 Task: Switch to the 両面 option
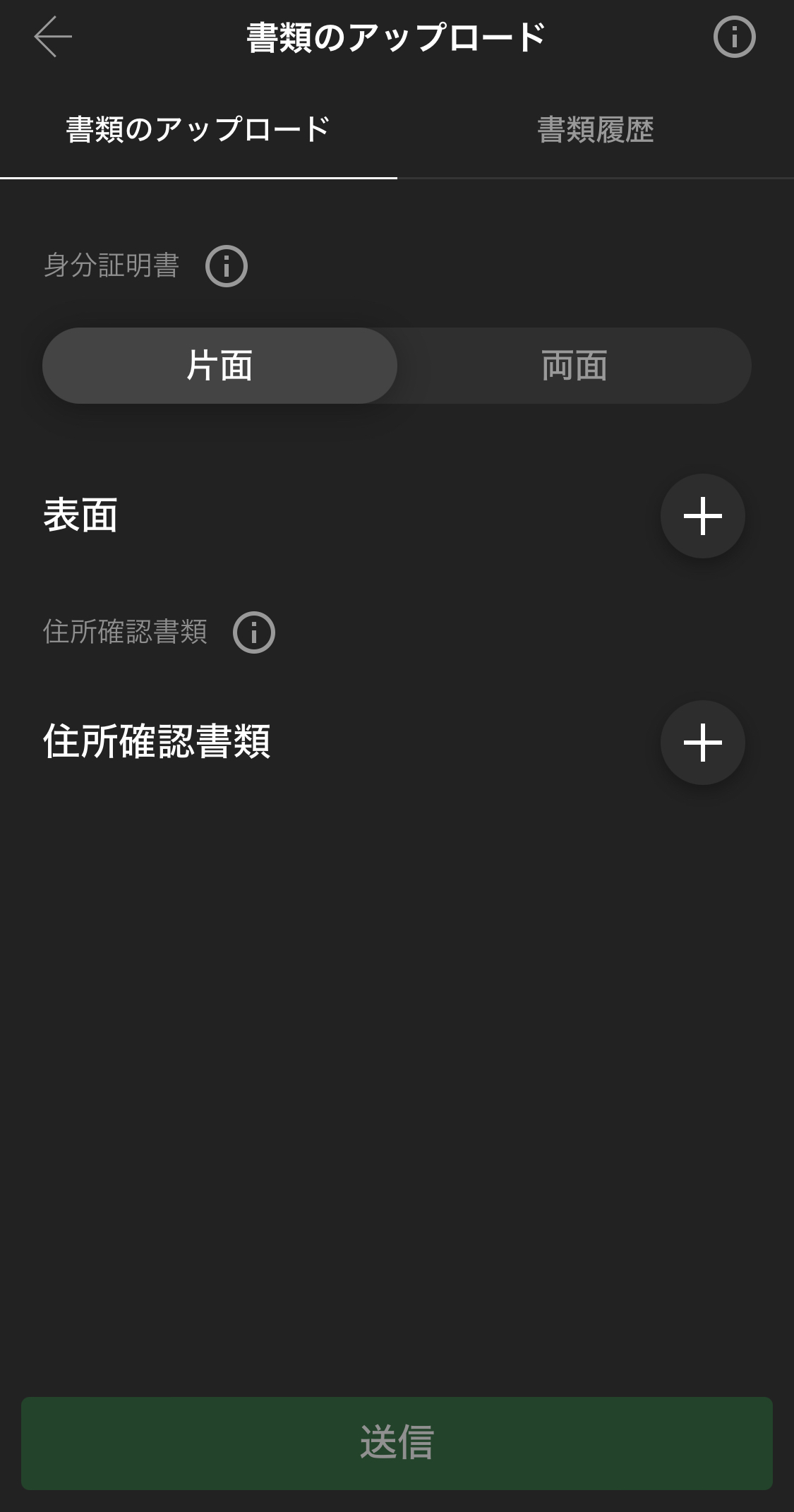pos(574,366)
